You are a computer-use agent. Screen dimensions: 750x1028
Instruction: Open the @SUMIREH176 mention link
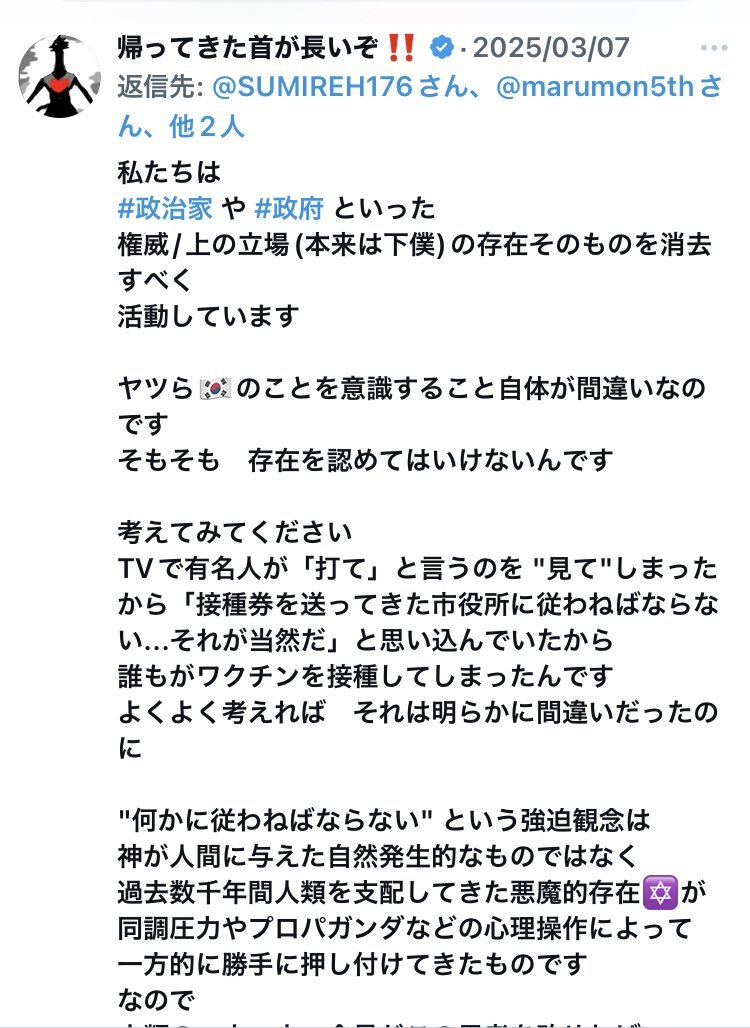coord(313,87)
